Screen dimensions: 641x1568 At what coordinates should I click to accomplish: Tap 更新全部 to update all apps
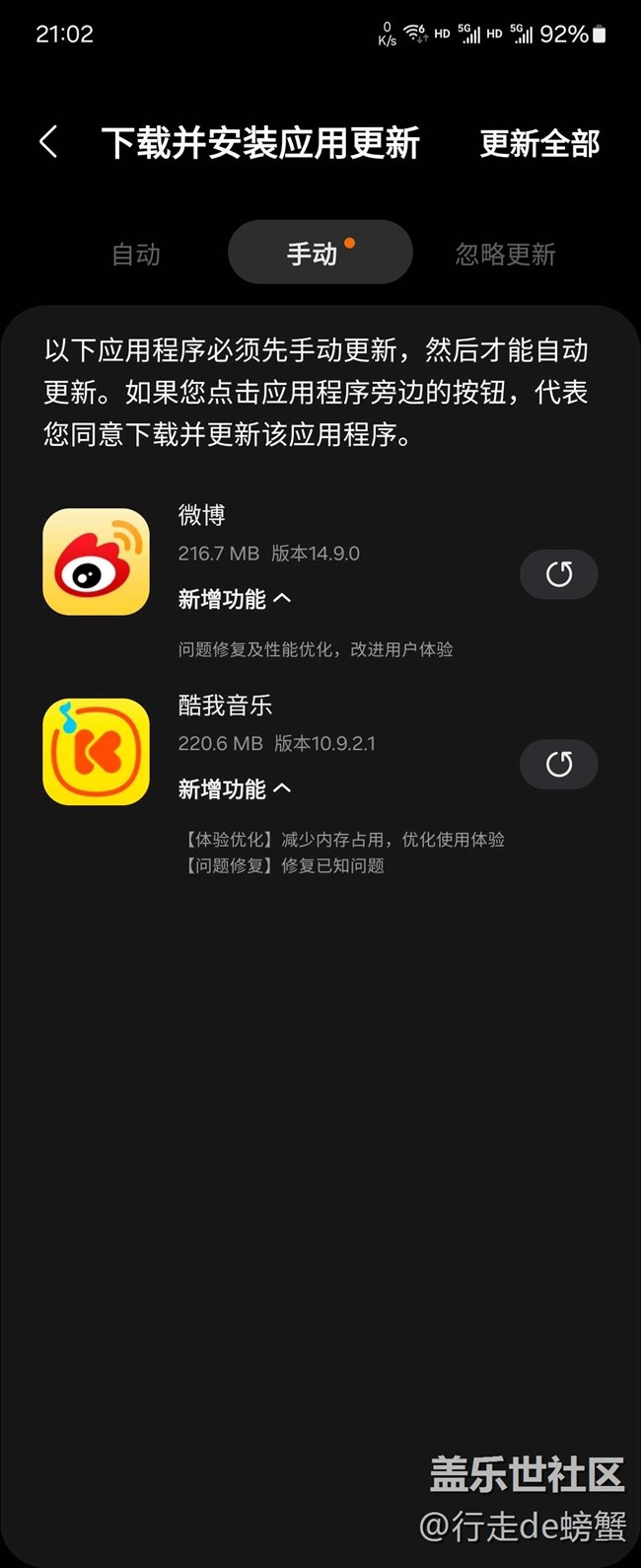click(539, 144)
